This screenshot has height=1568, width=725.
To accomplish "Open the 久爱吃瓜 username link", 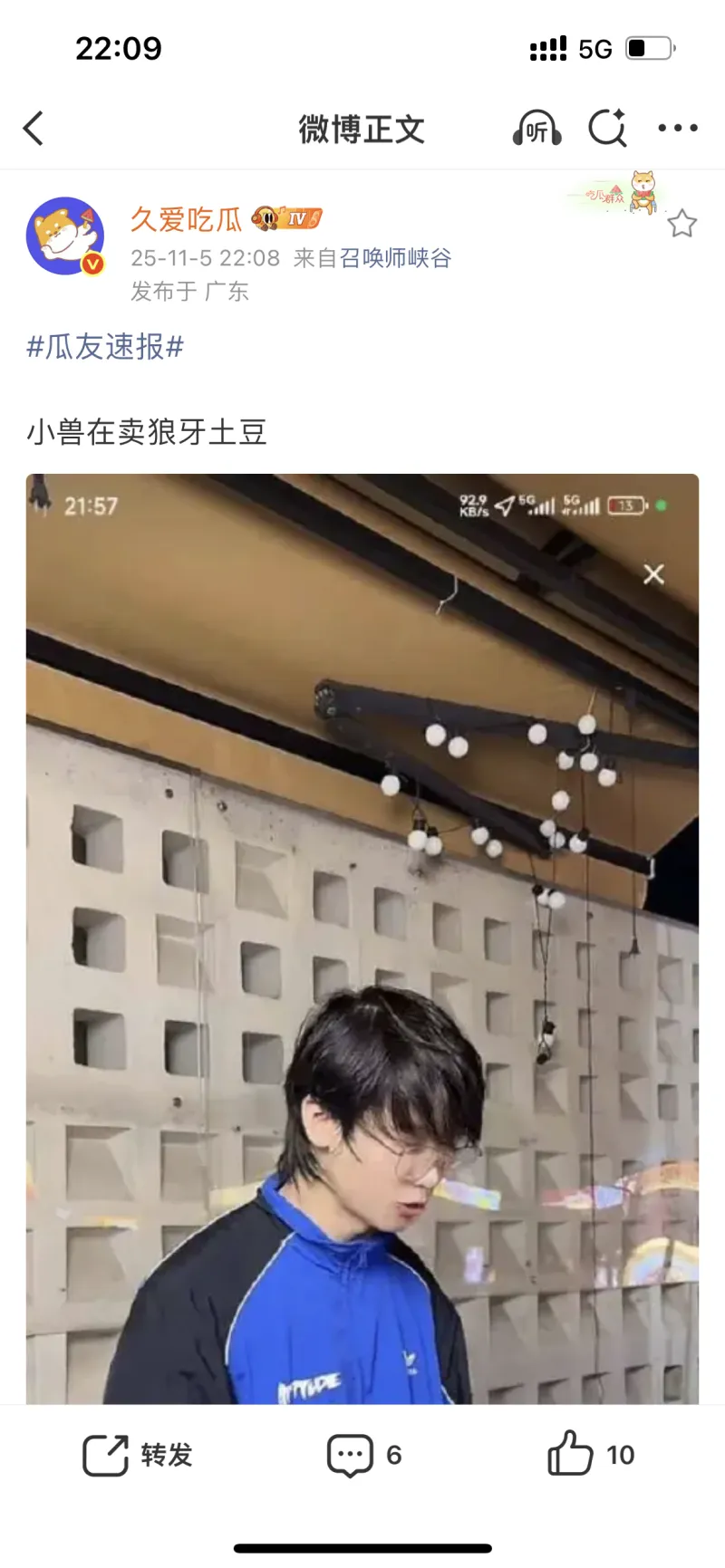I will (186, 219).
